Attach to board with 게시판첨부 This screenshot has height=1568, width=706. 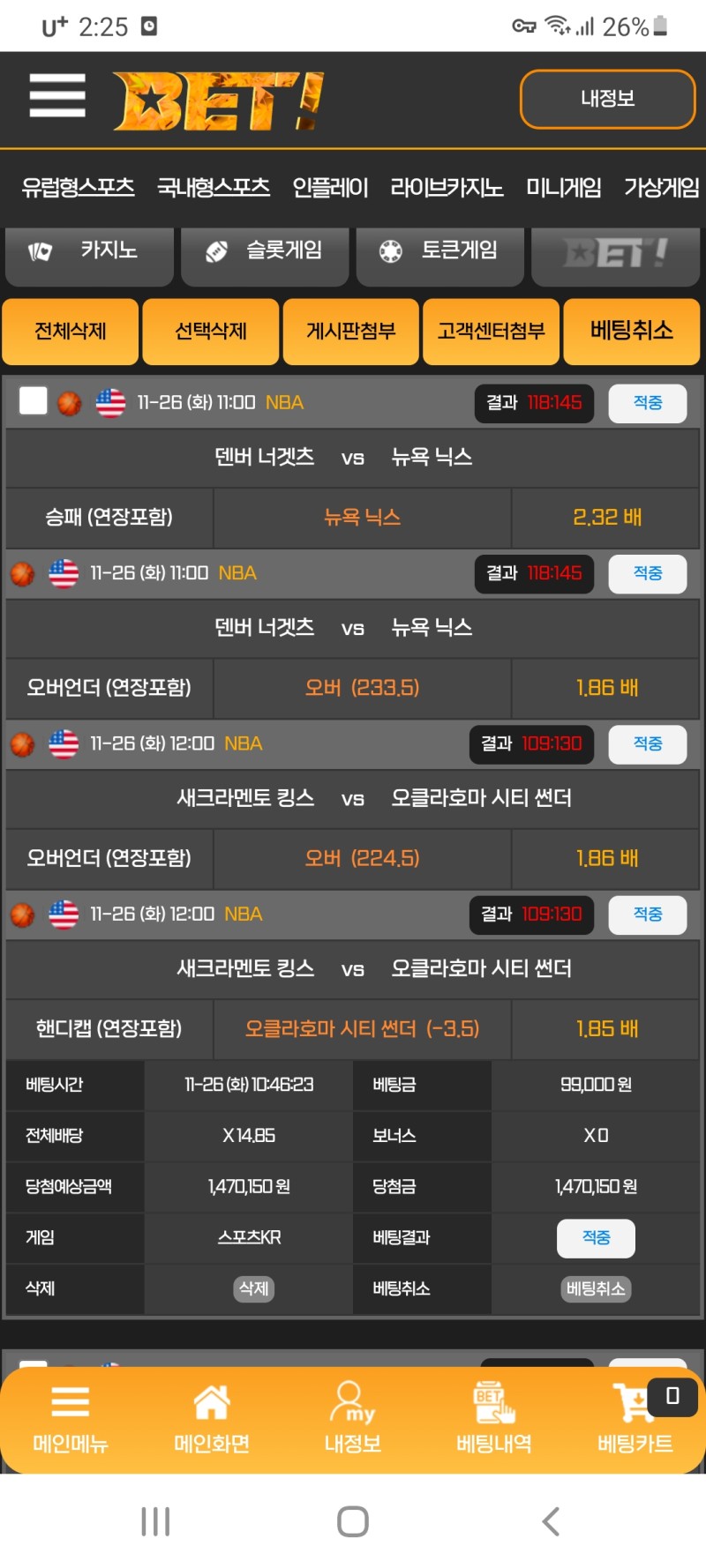tap(350, 332)
